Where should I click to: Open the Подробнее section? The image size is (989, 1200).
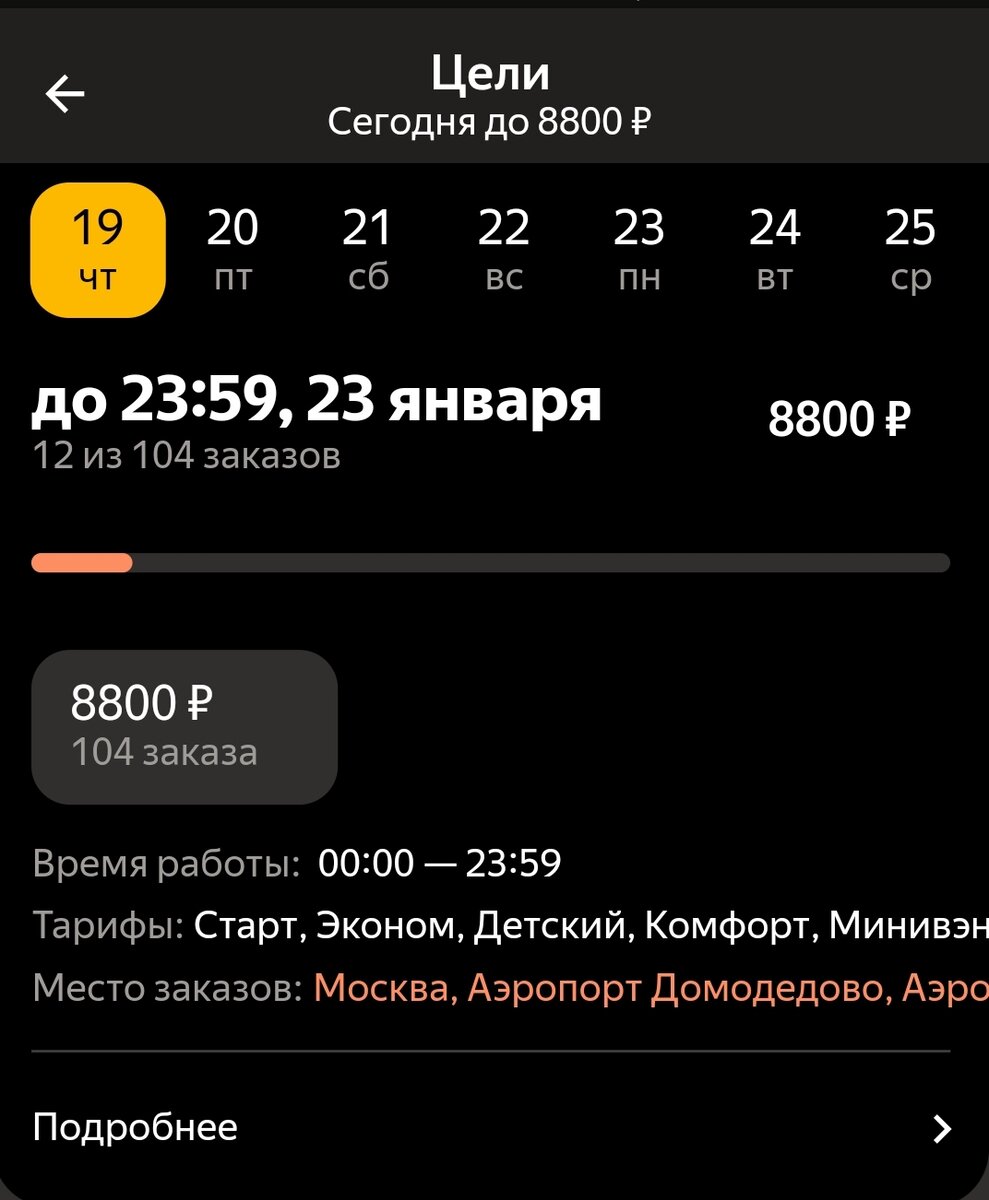[x=135, y=1128]
